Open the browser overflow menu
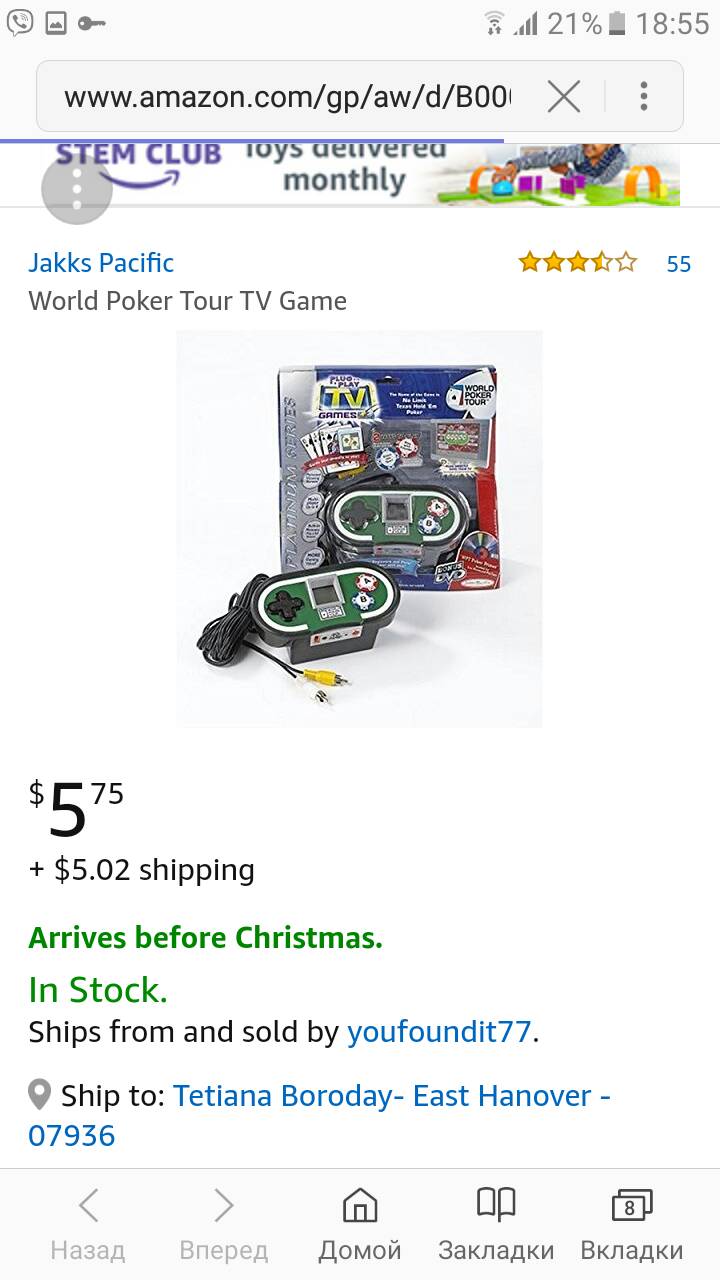Screen dimensions: 720x1280 point(644,97)
